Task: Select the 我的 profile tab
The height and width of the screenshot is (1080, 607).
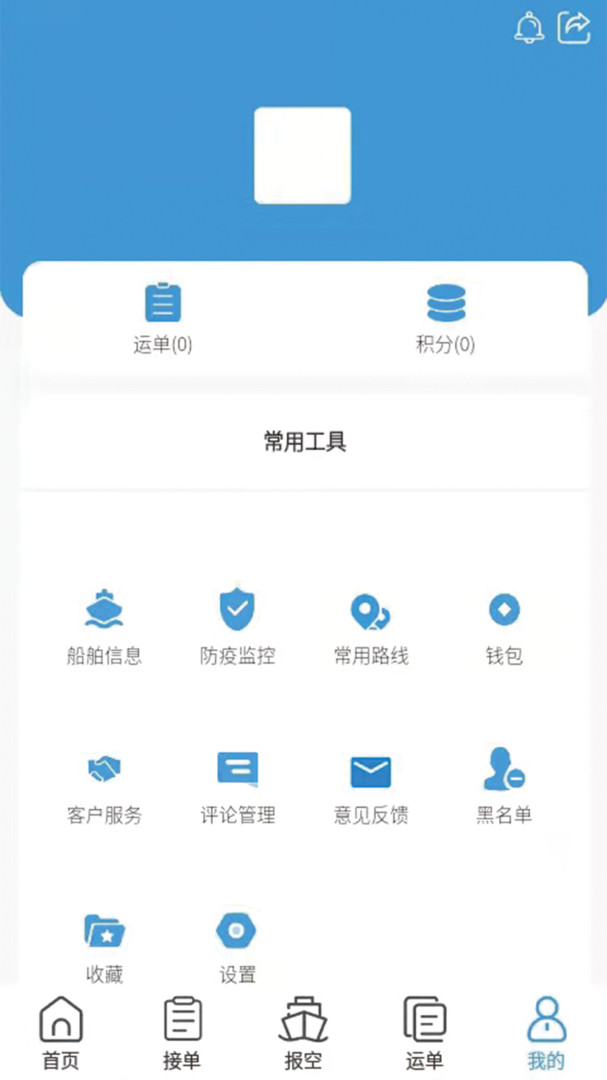Action: pyautogui.click(x=546, y=1033)
